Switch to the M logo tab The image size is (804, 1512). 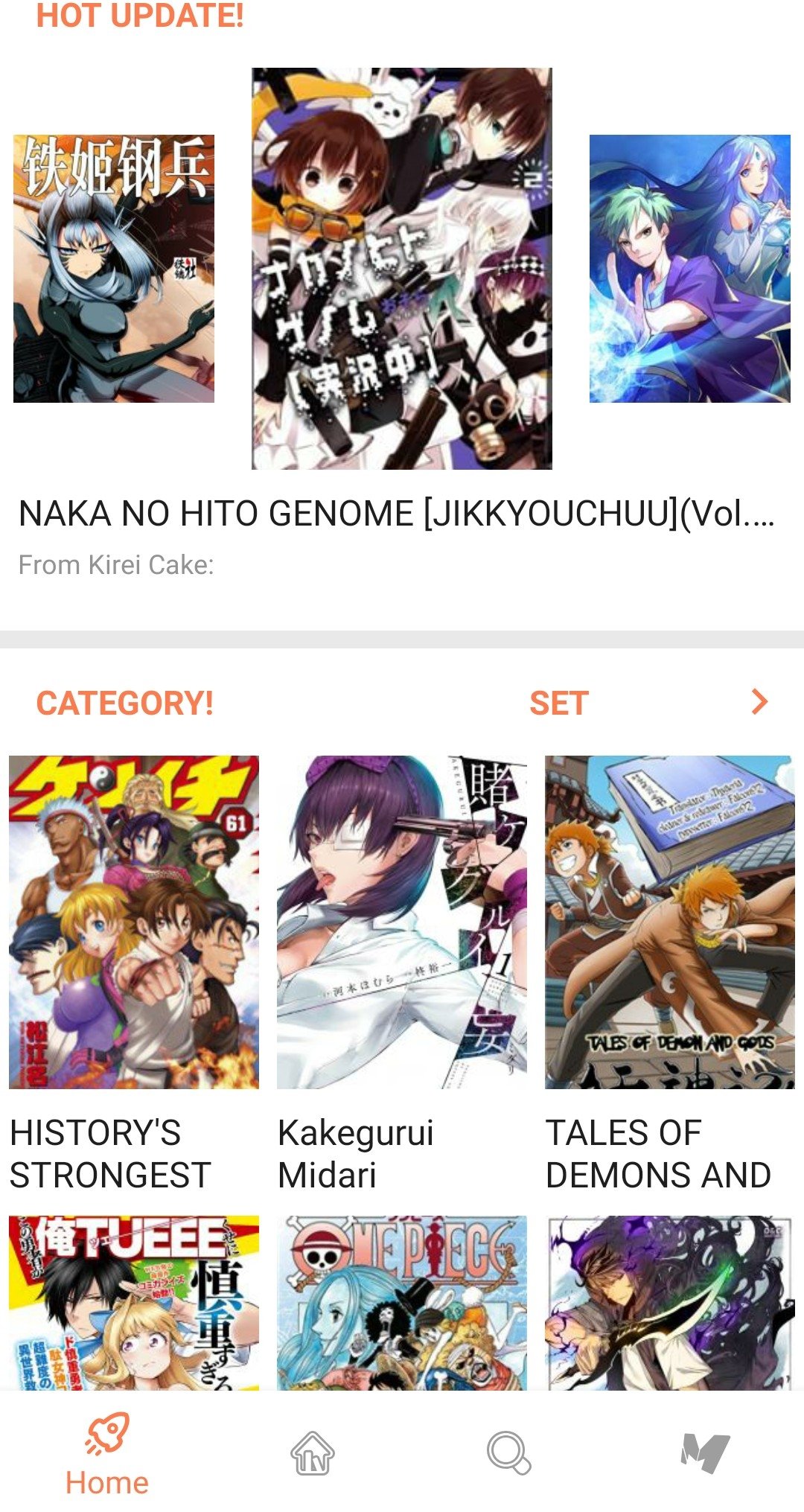coord(704,1452)
